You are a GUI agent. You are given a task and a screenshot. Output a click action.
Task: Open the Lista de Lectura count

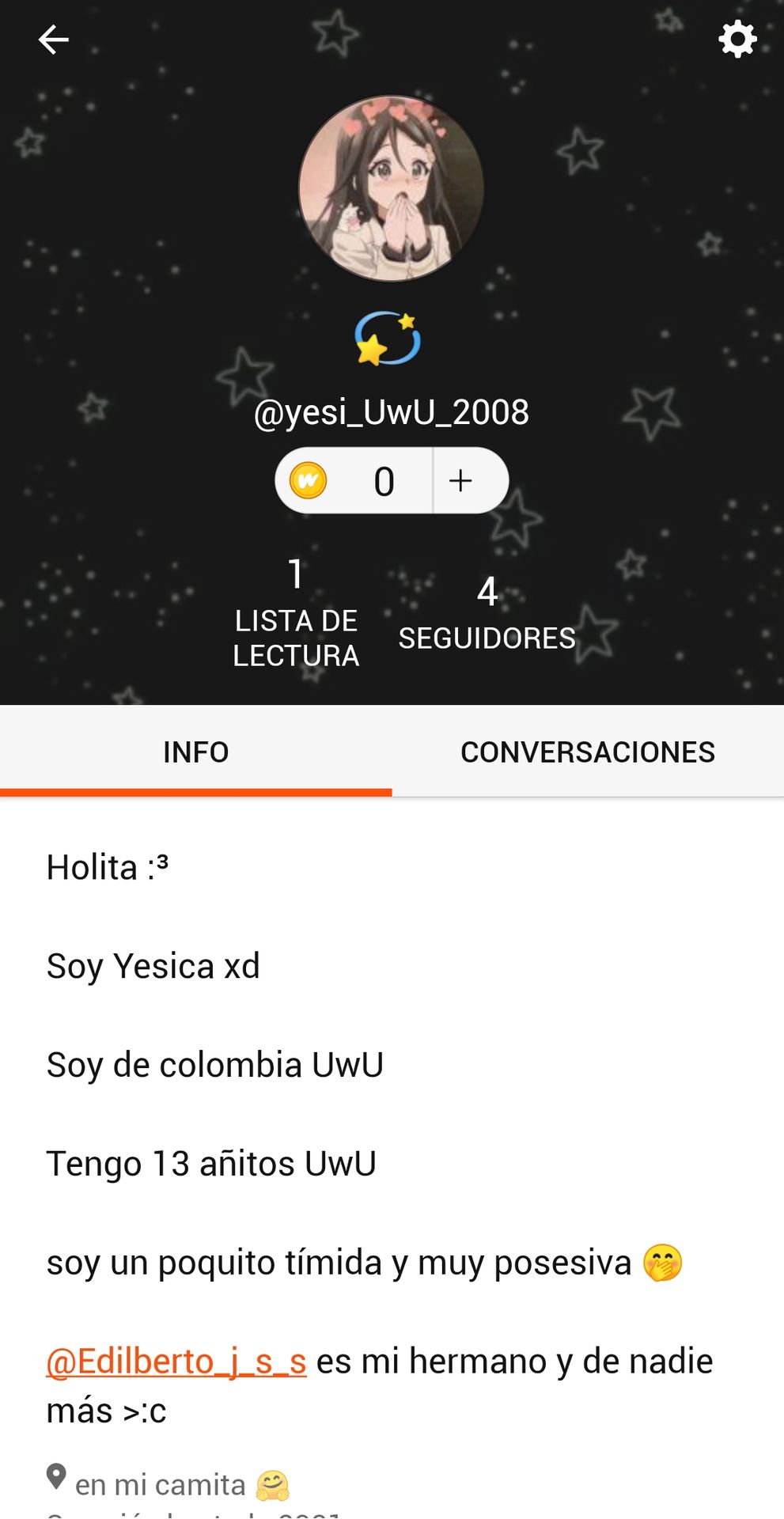click(x=296, y=615)
